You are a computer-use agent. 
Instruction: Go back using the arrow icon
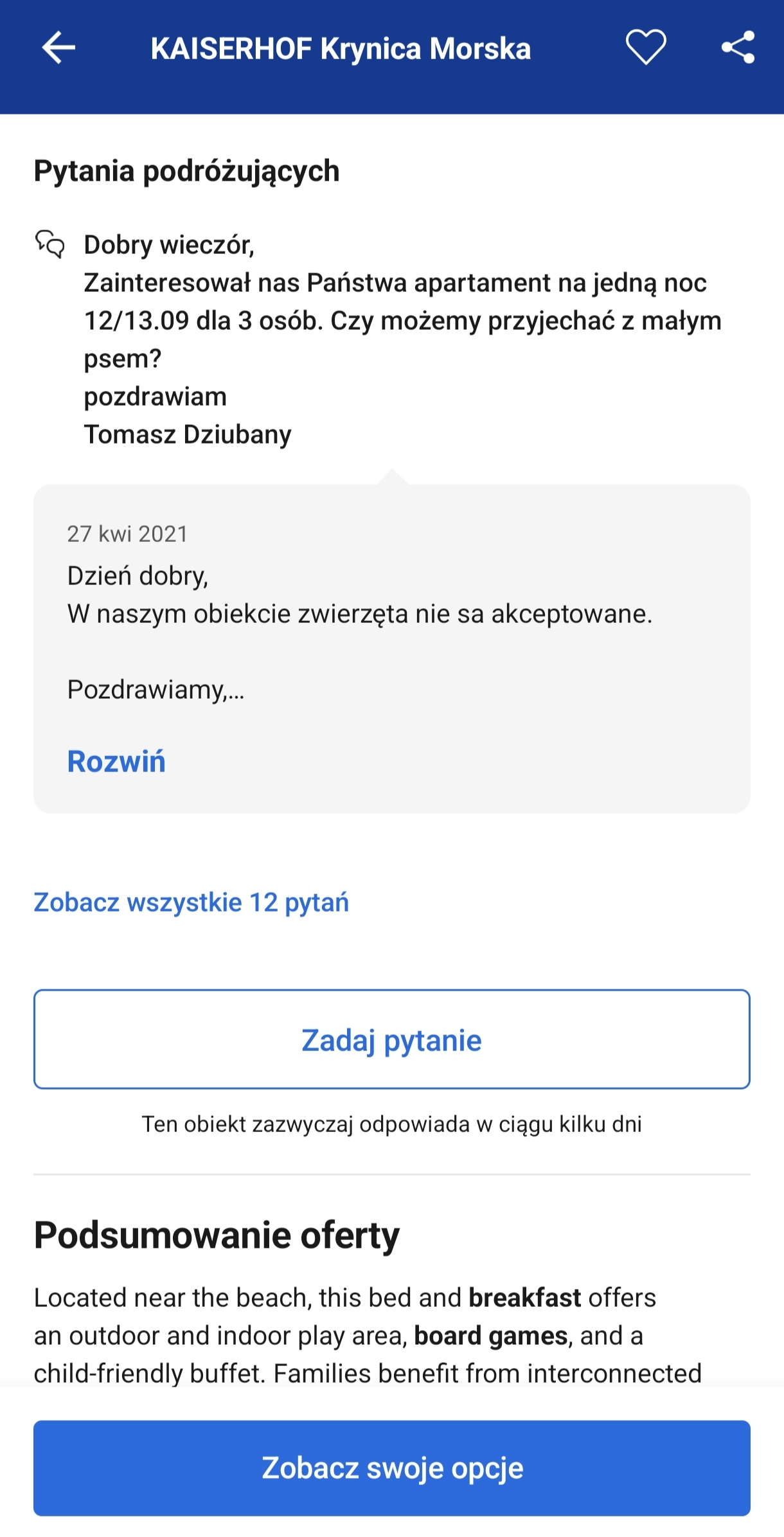[58, 48]
